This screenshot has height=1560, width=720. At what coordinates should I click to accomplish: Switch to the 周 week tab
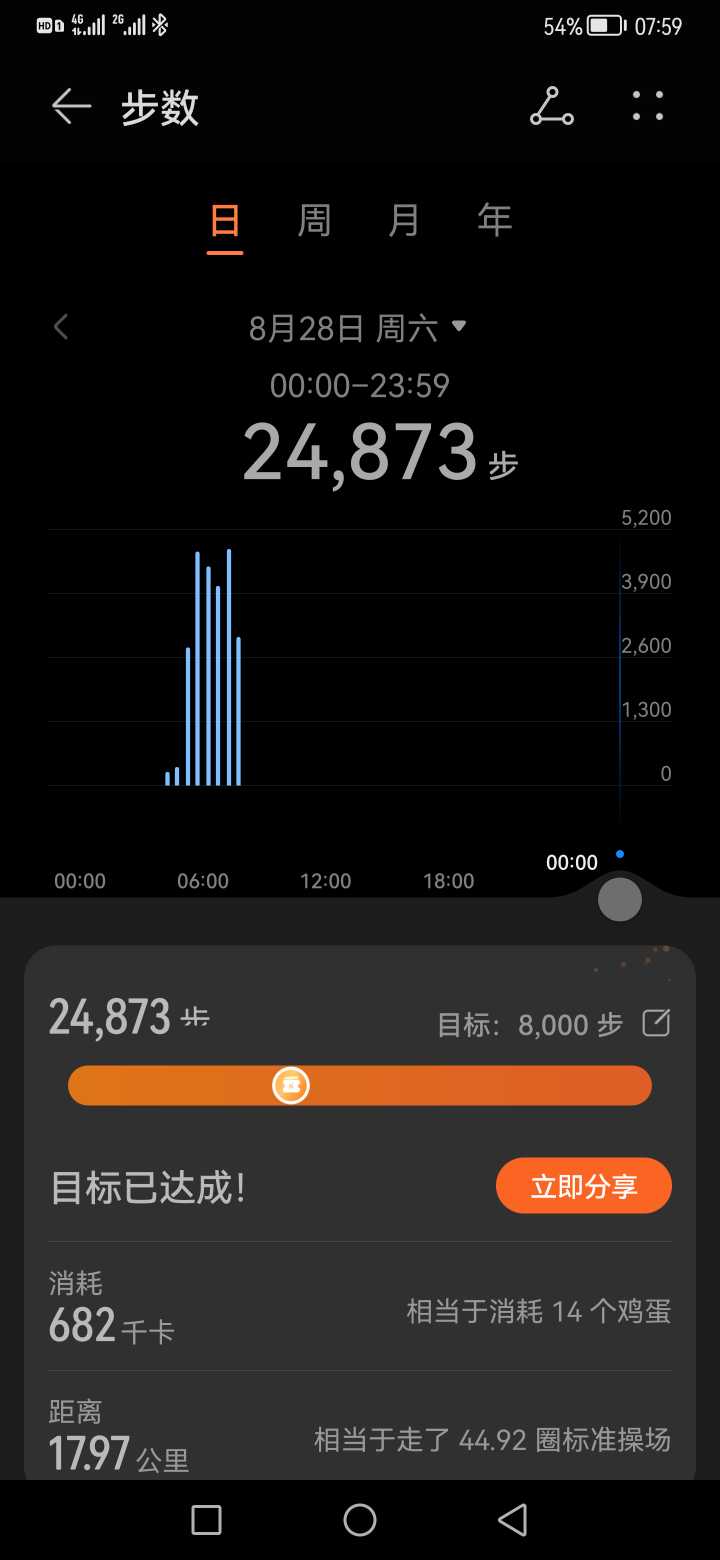point(314,220)
